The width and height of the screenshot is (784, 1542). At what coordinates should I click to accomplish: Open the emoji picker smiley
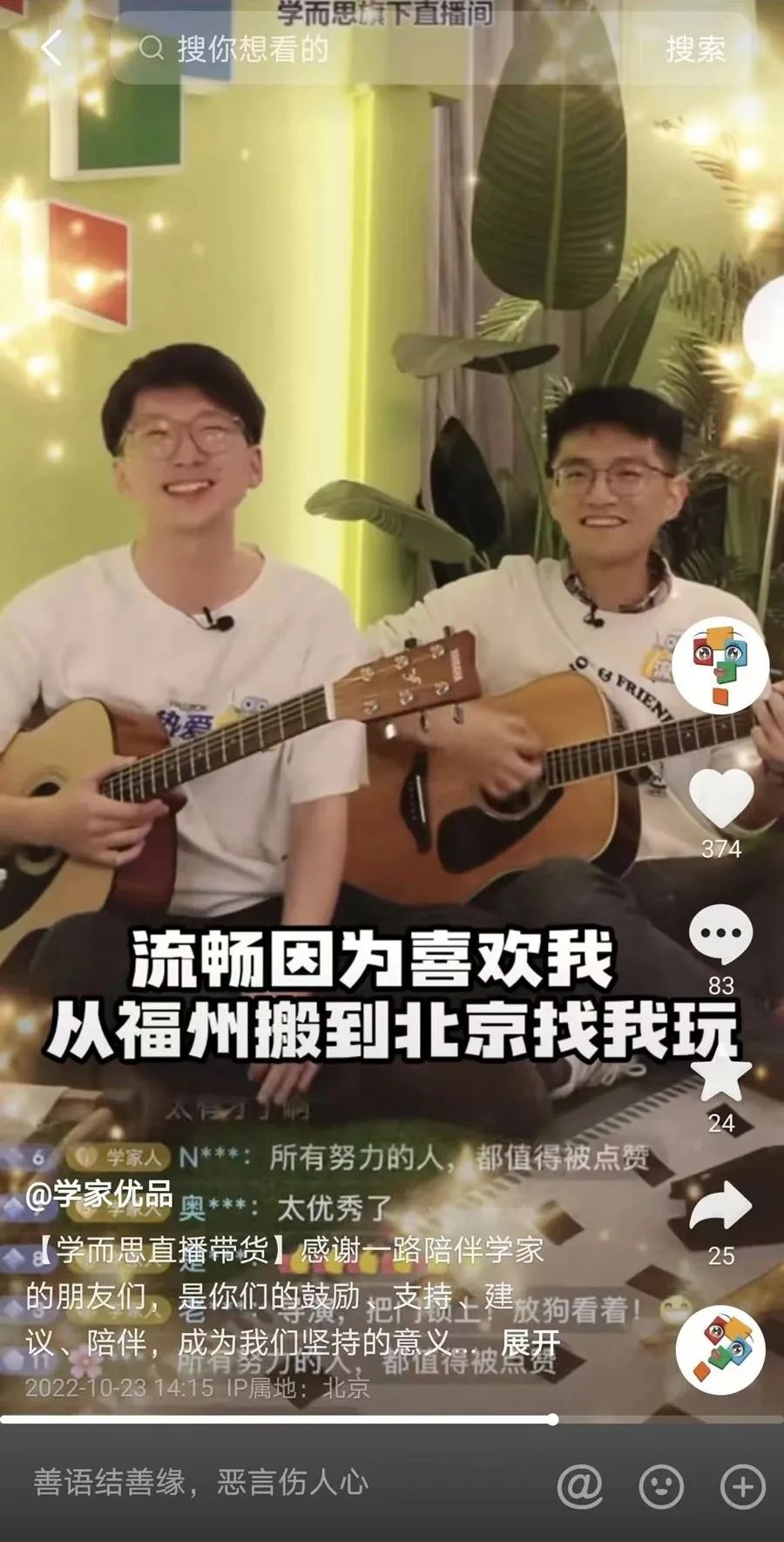coord(661,1485)
